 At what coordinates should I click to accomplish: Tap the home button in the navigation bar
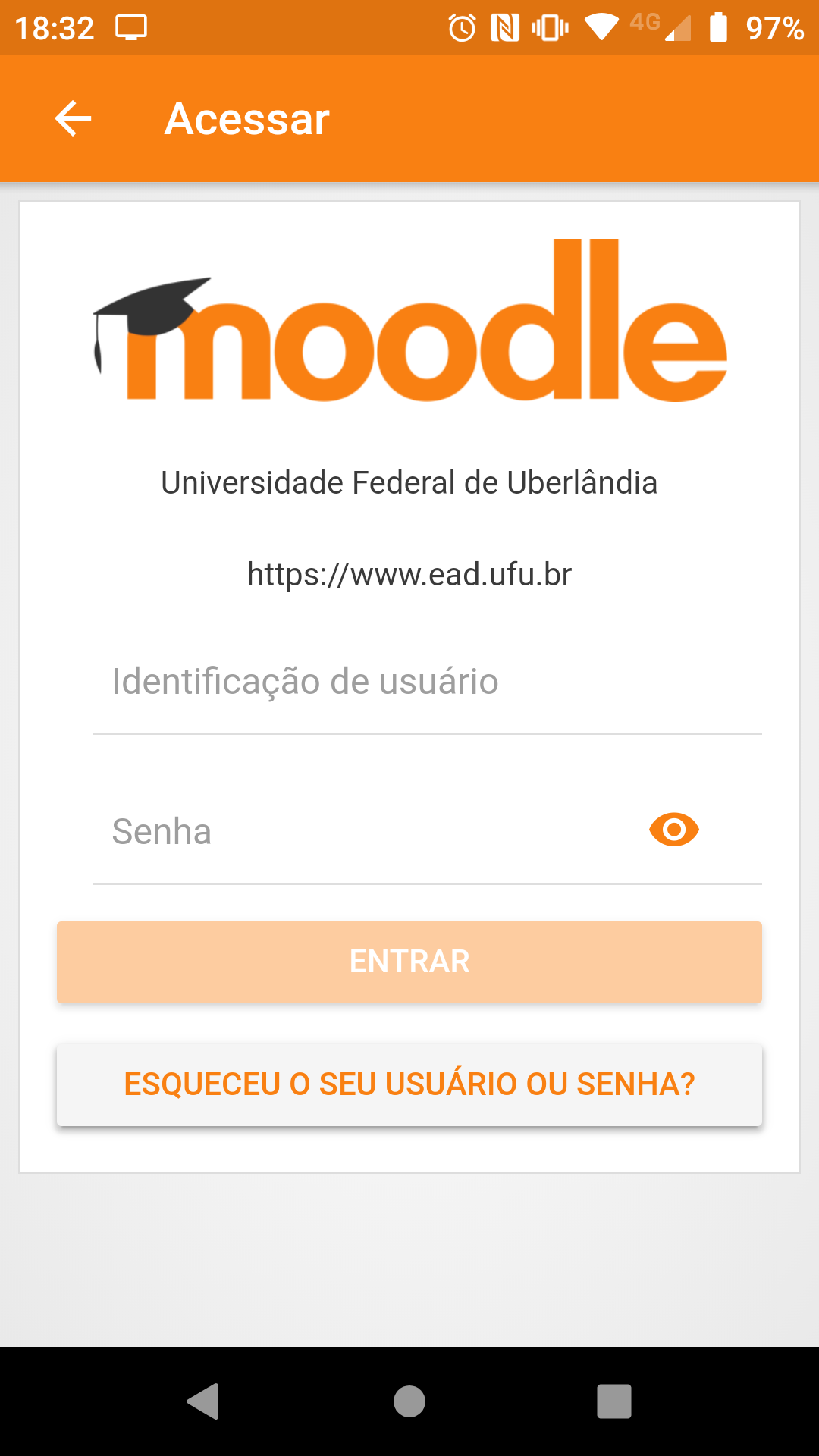[x=409, y=1399]
